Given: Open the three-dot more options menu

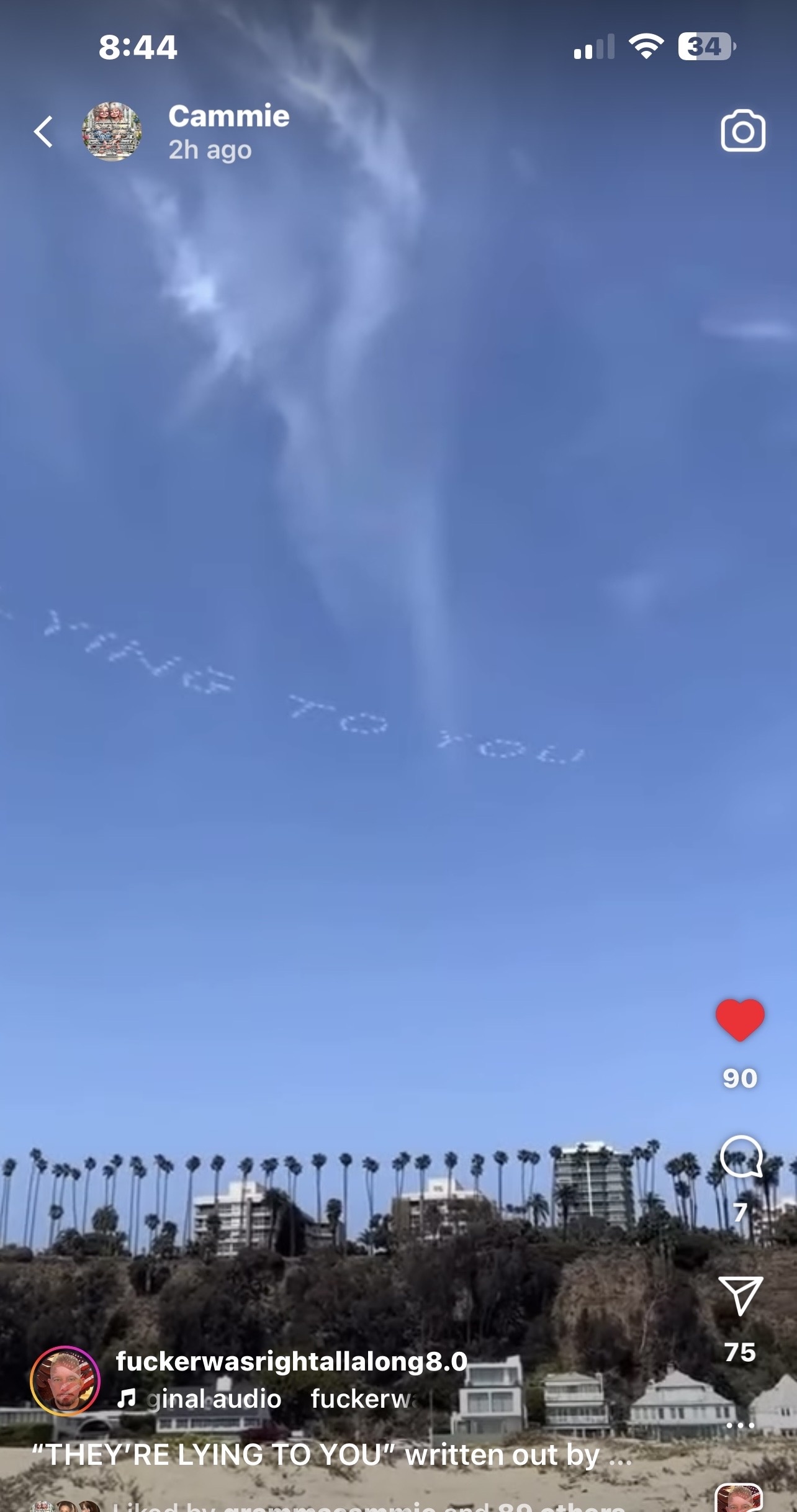Looking at the screenshot, I should (740, 1425).
